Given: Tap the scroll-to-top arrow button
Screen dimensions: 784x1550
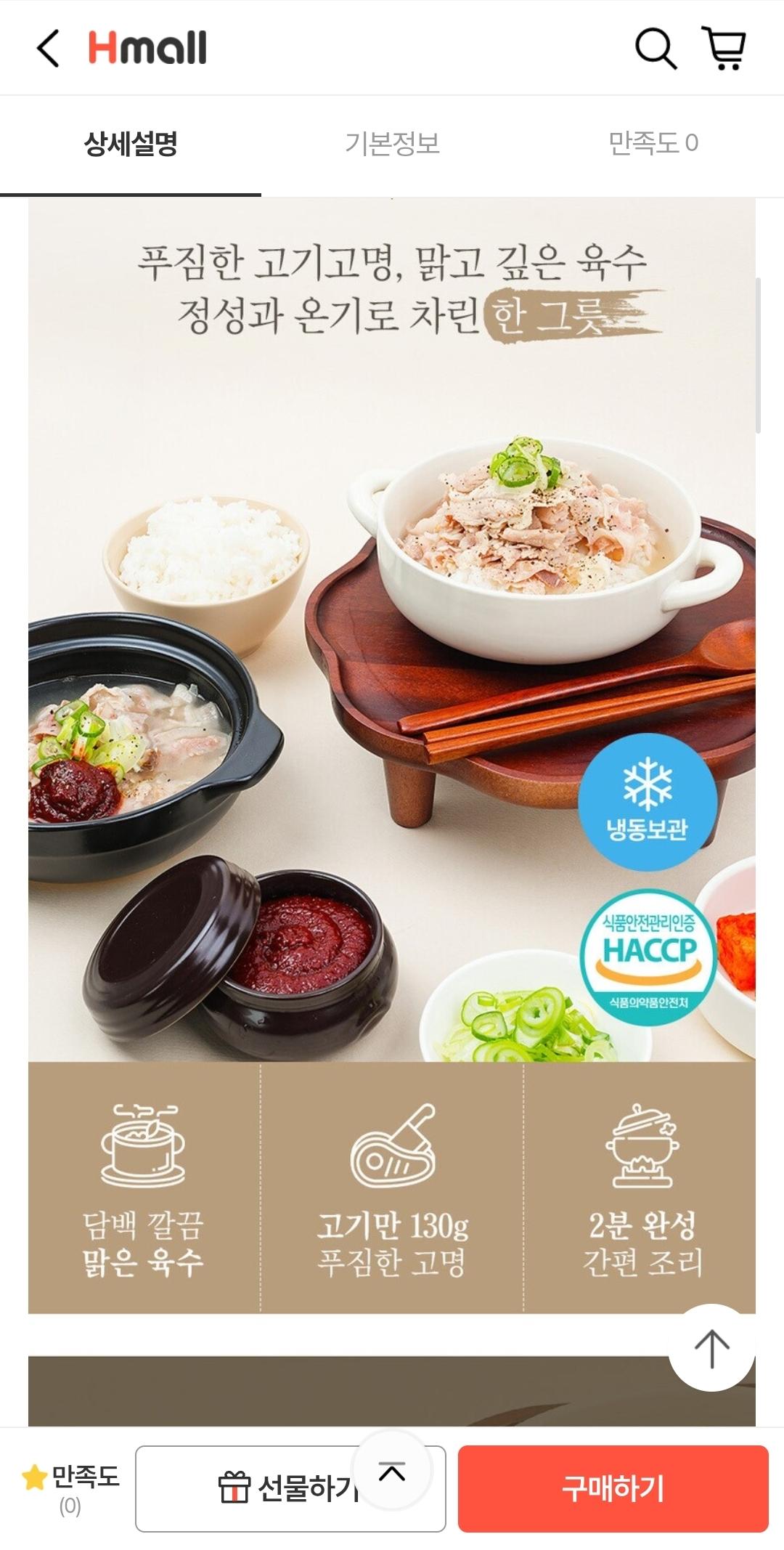Looking at the screenshot, I should coord(711,1348).
